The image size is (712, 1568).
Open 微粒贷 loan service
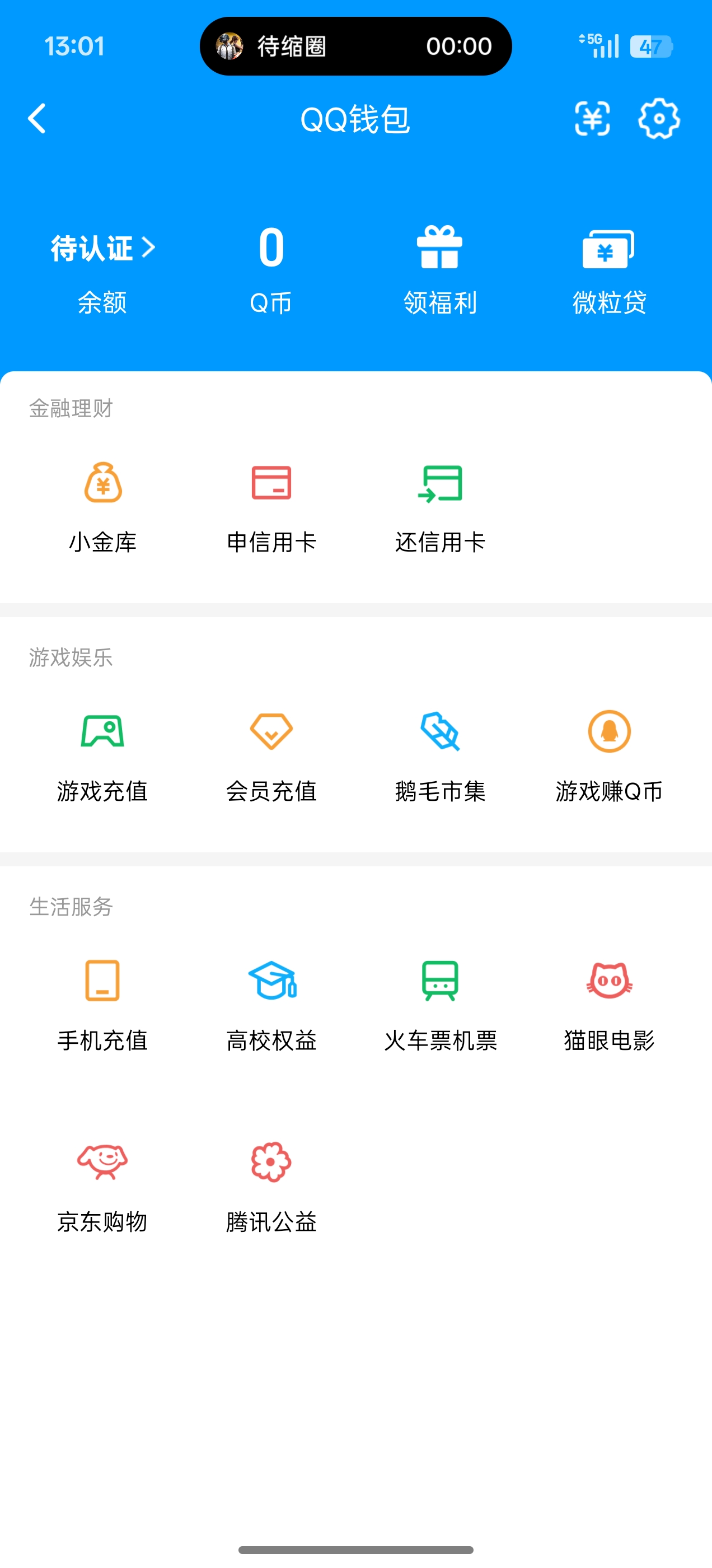[609, 268]
